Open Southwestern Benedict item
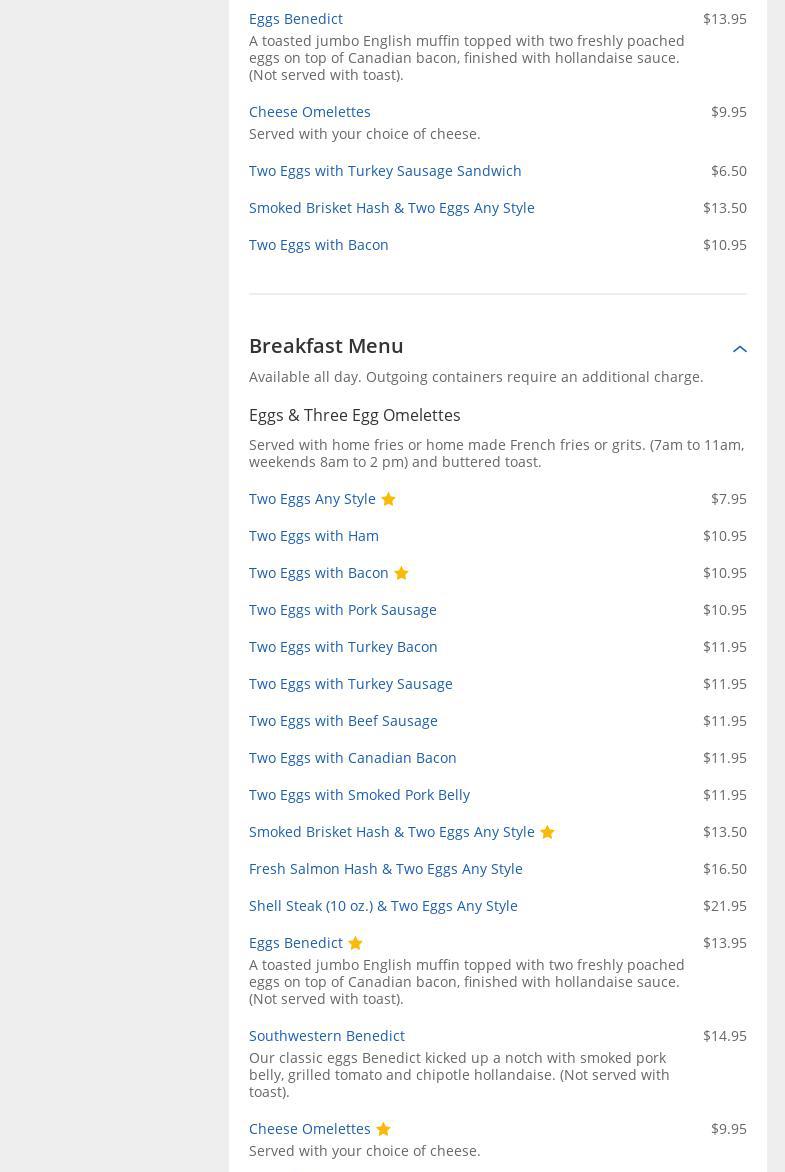Image resolution: width=785 pixels, height=1172 pixels. [326, 1036]
